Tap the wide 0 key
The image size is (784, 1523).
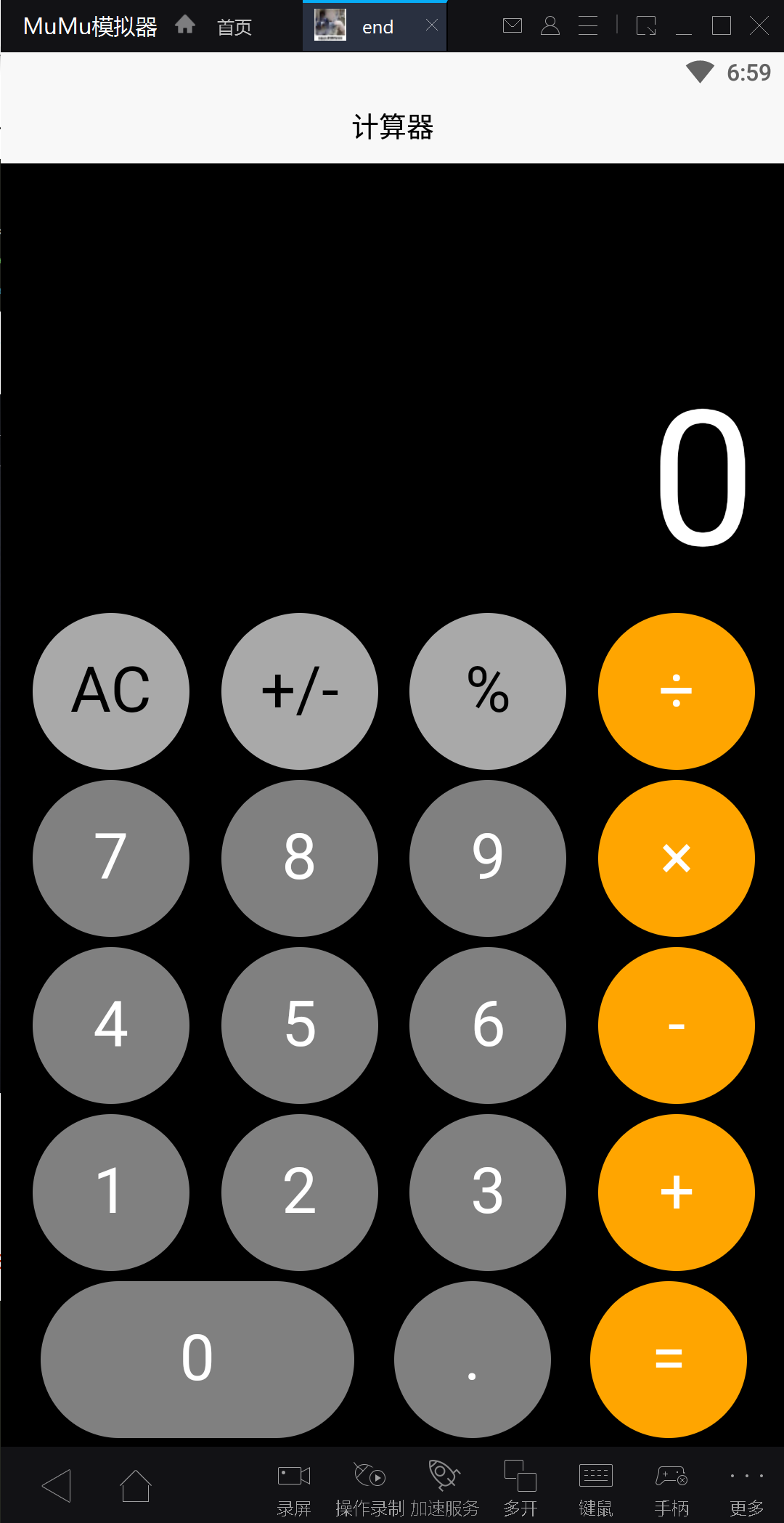click(197, 1359)
